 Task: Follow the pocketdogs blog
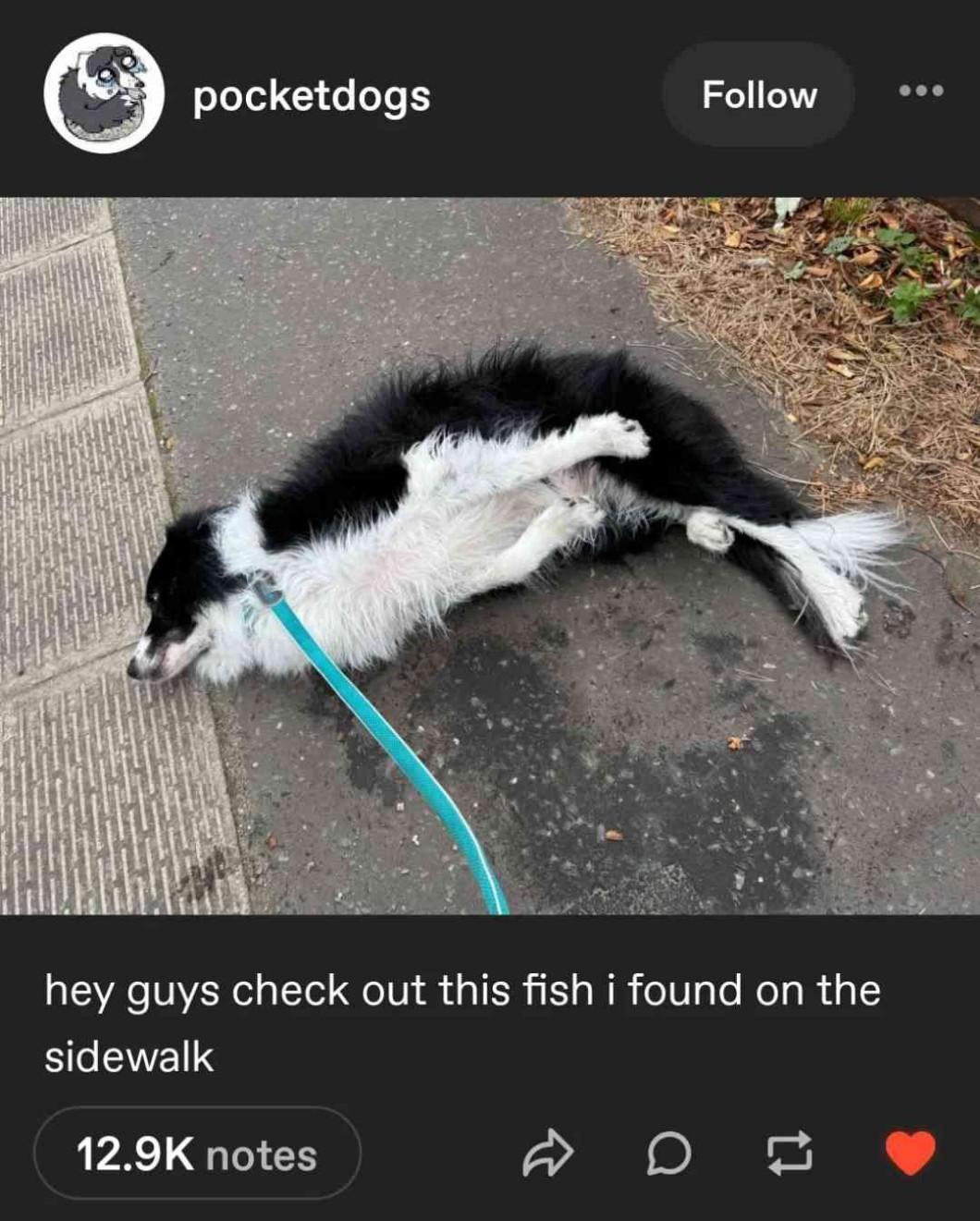point(758,94)
